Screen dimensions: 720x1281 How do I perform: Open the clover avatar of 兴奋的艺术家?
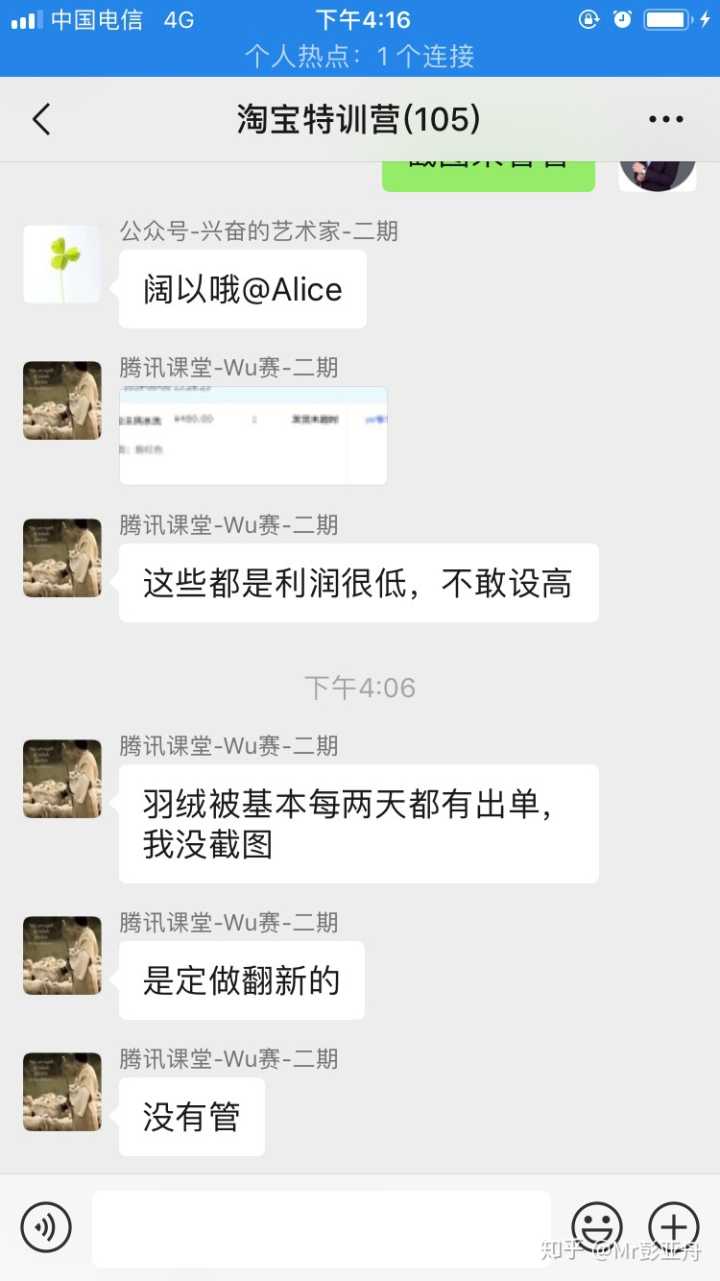coord(62,264)
